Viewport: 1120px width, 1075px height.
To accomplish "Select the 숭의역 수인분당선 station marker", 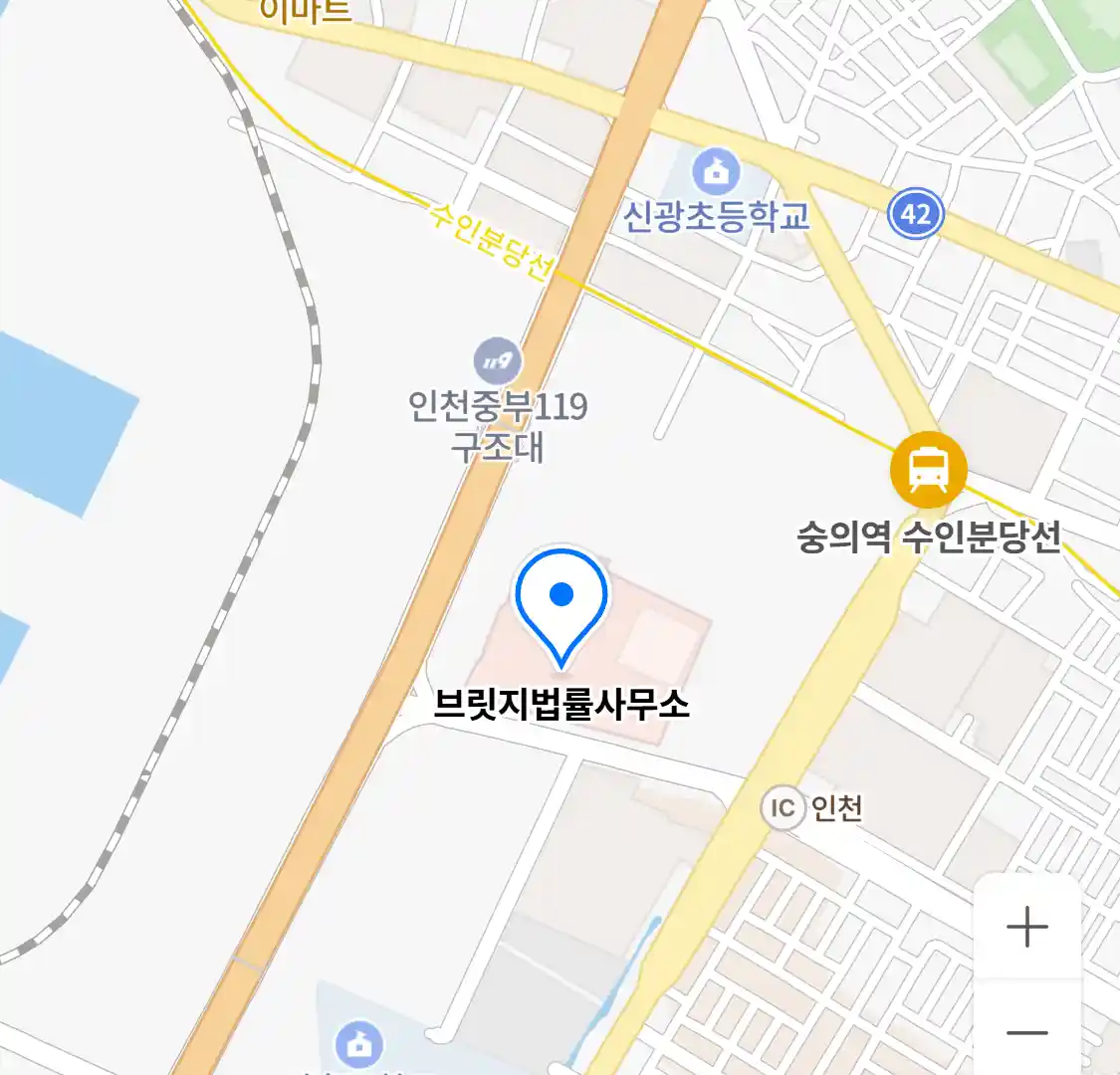I will 928,470.
